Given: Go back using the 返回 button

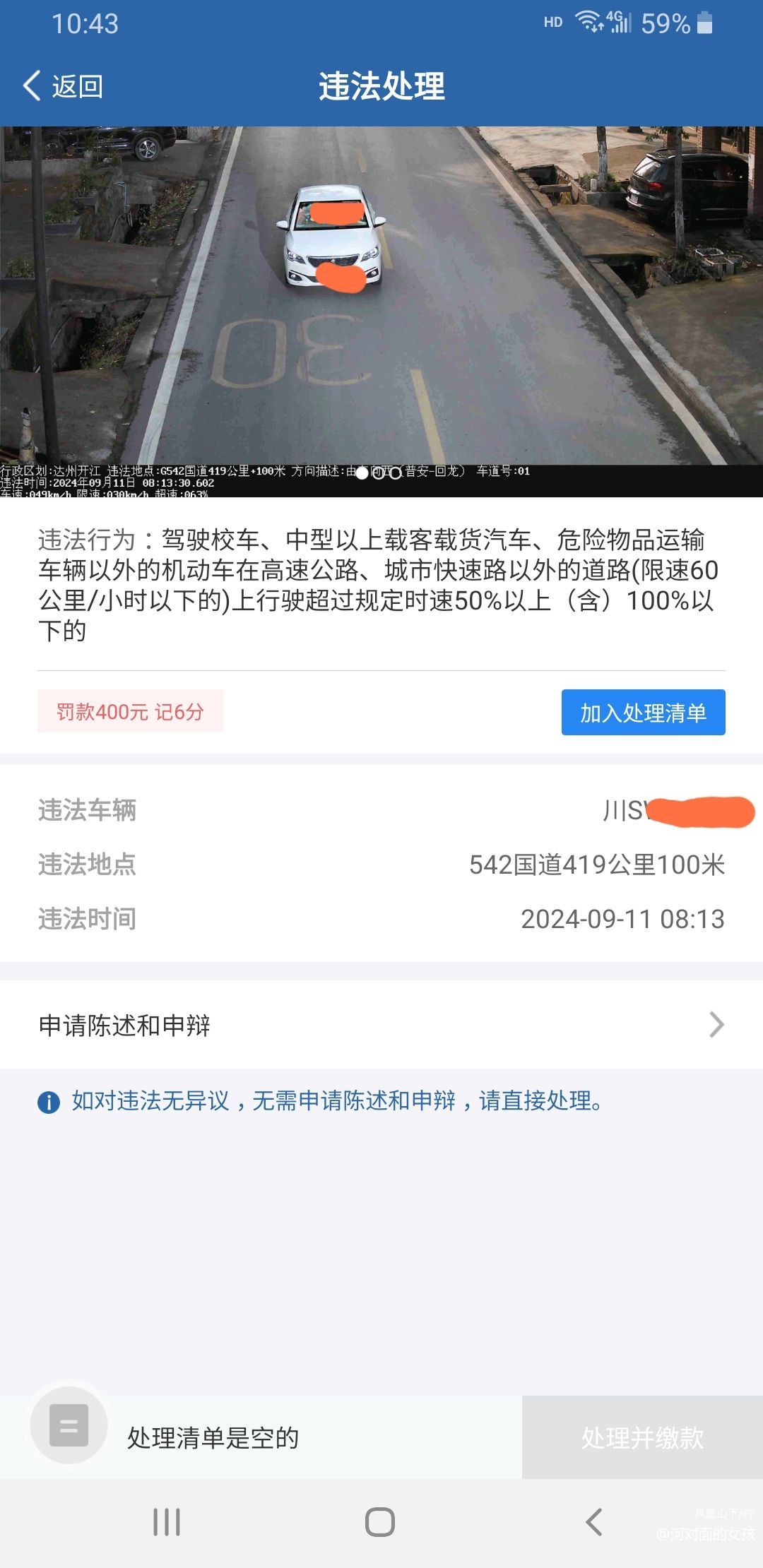Looking at the screenshot, I should point(64,86).
